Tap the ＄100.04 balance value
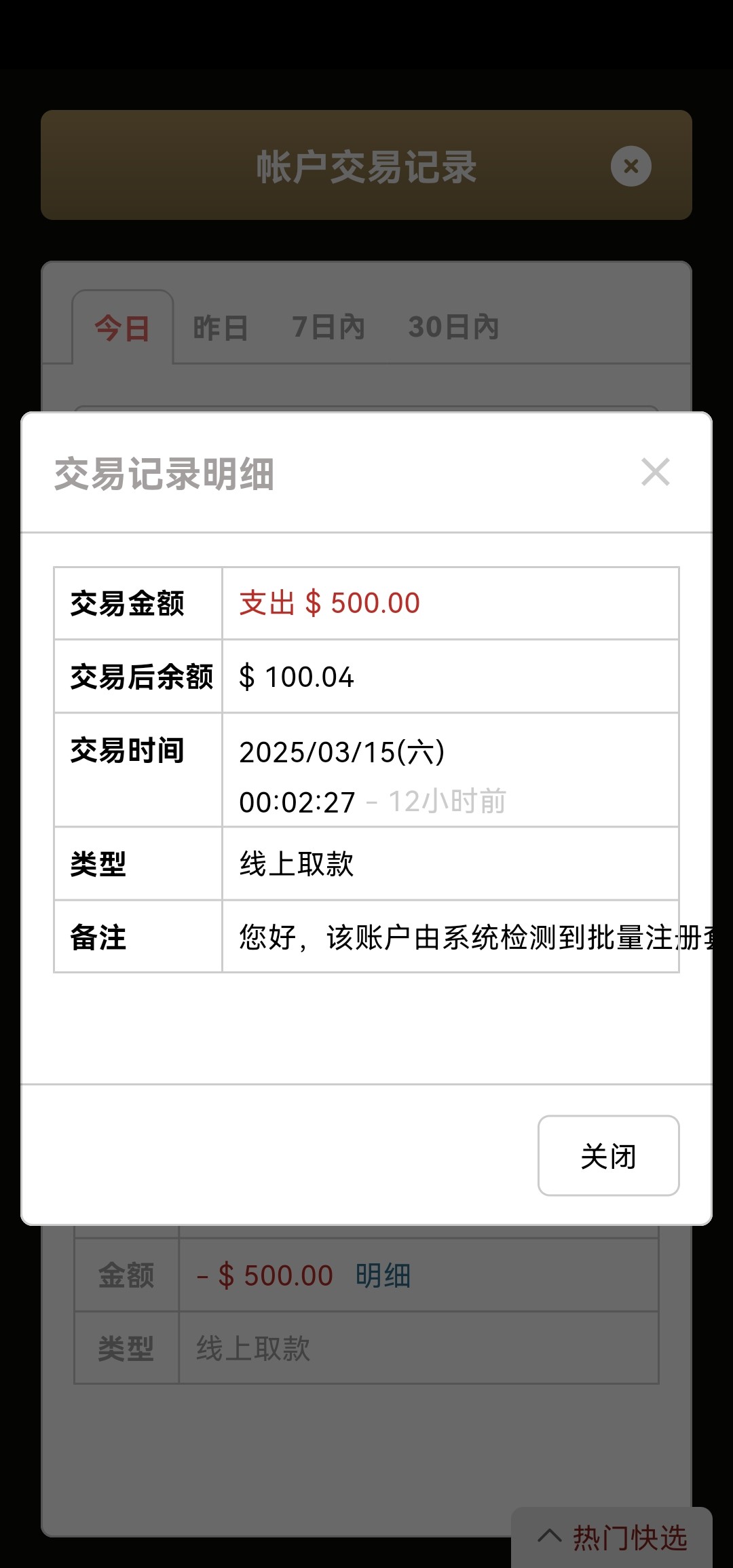Image resolution: width=733 pixels, height=1568 pixels. tap(295, 676)
